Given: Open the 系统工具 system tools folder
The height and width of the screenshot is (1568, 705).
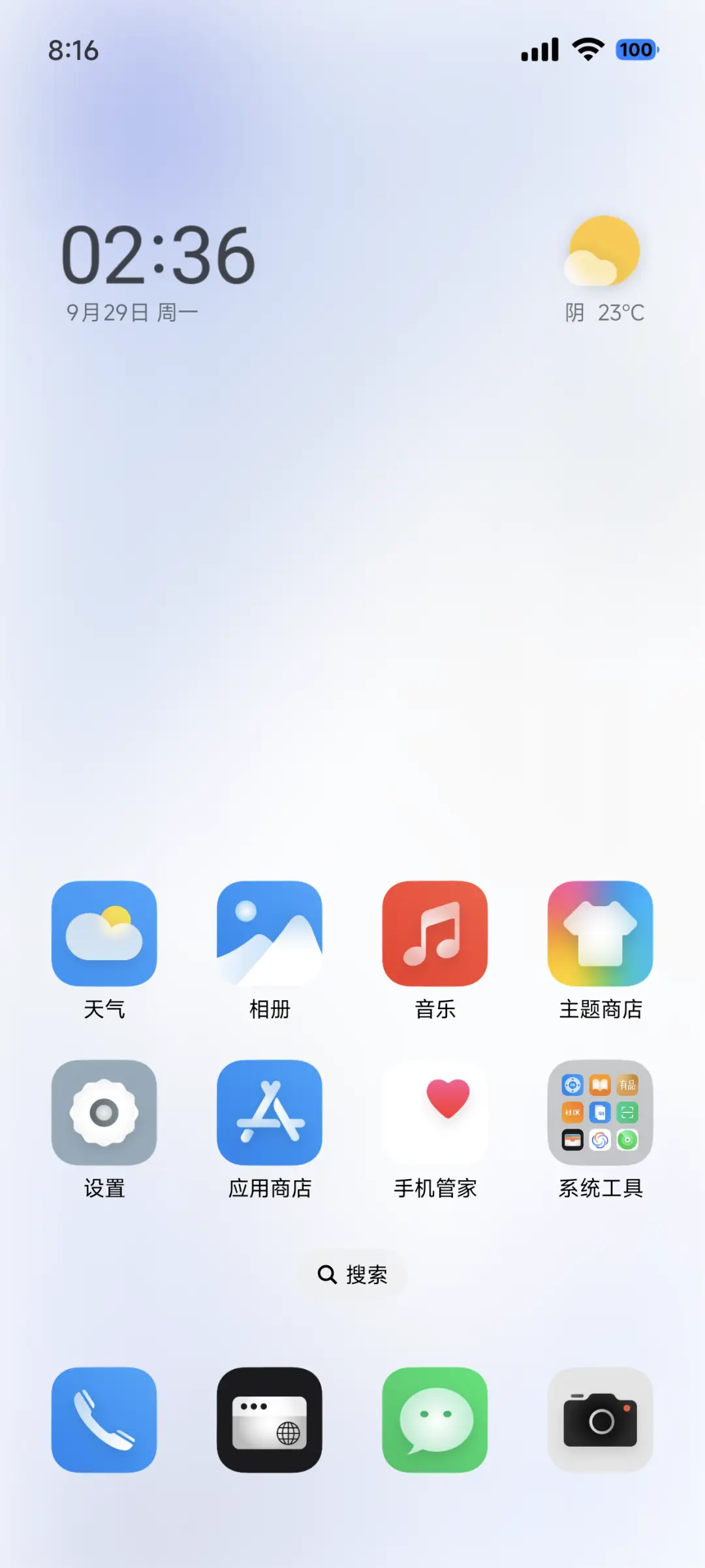Looking at the screenshot, I should (600, 1113).
